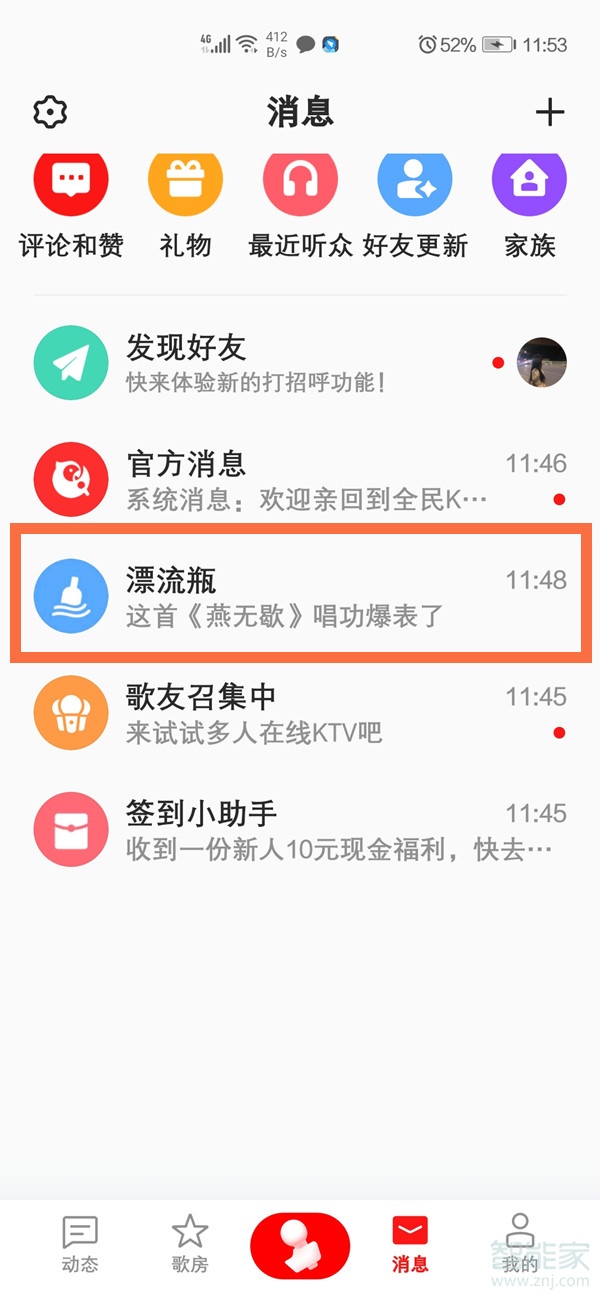This screenshot has height=1300, width=600.
Task: View 最近听众 recent listeners
Action: pos(300,205)
